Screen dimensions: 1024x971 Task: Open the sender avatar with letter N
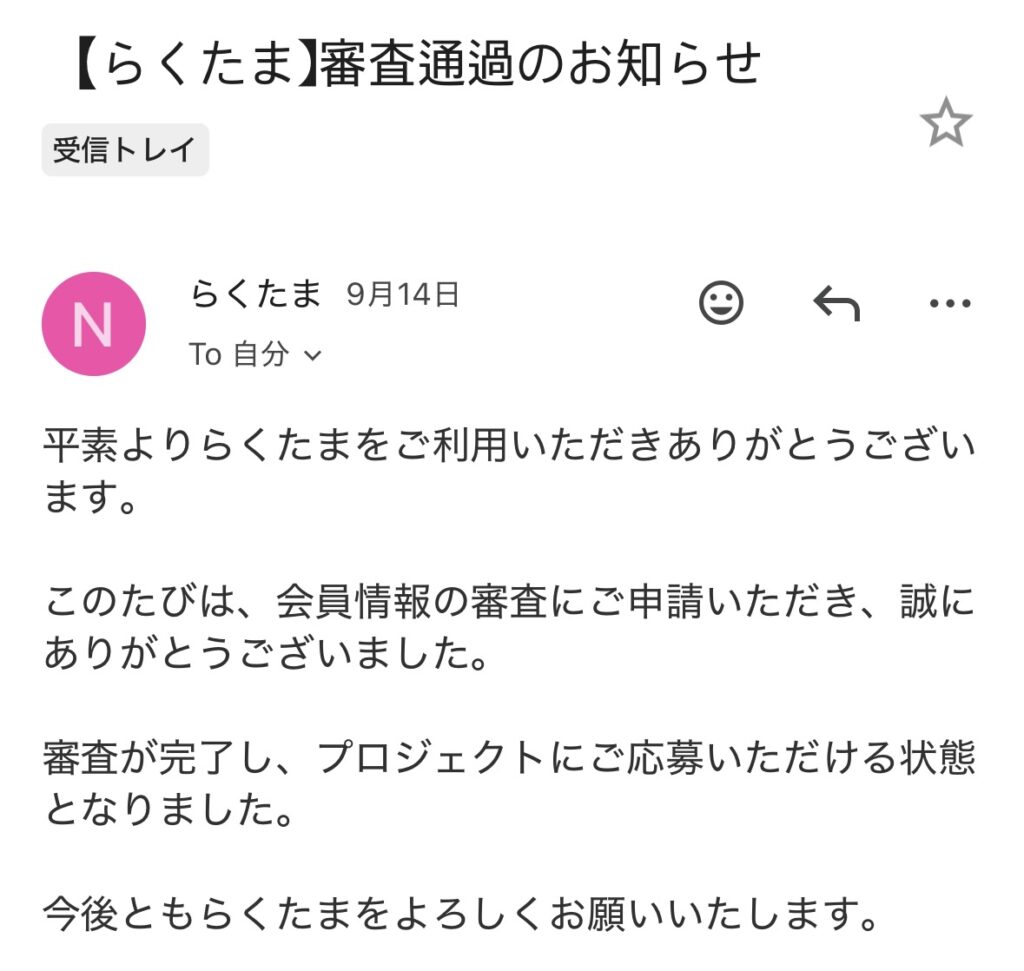pyautogui.click(x=93, y=324)
